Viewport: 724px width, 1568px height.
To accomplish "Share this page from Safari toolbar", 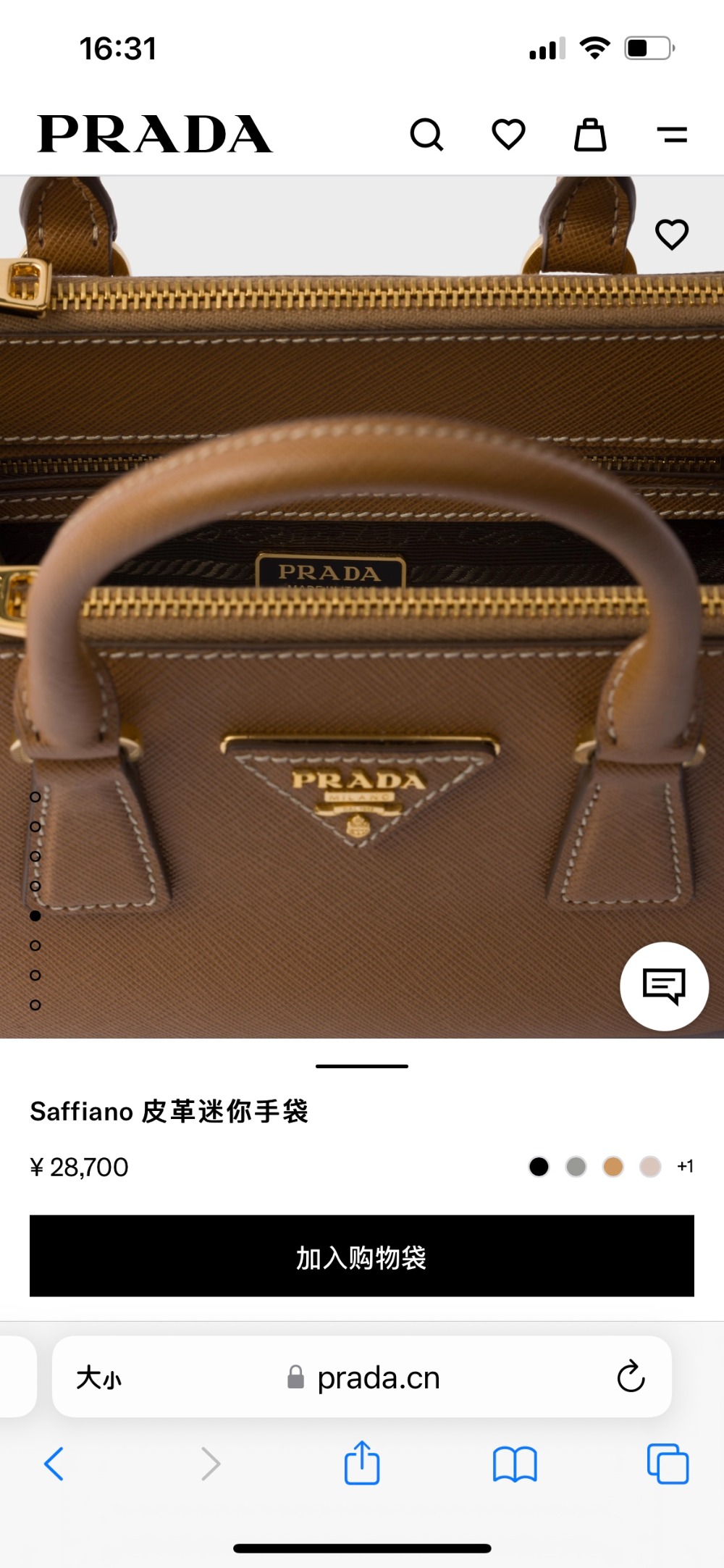I will coord(362,1464).
